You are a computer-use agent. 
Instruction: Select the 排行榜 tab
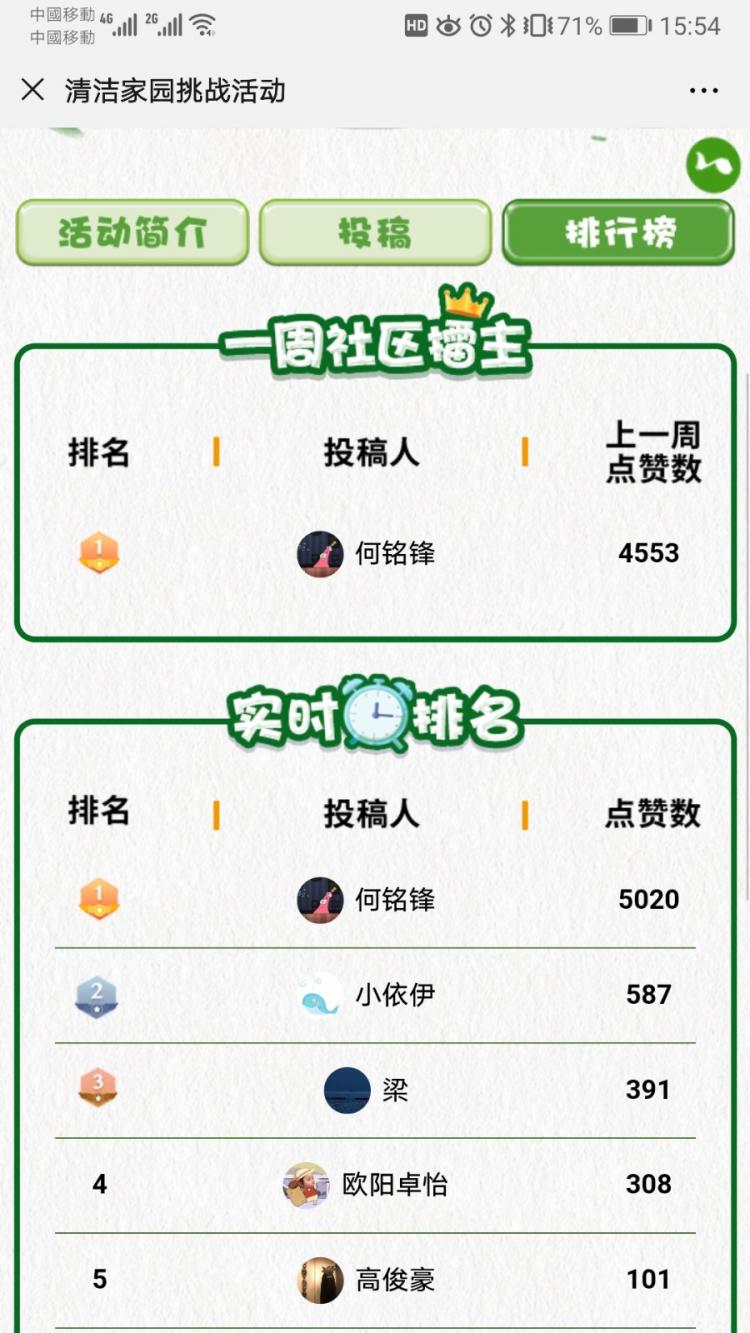coord(619,233)
